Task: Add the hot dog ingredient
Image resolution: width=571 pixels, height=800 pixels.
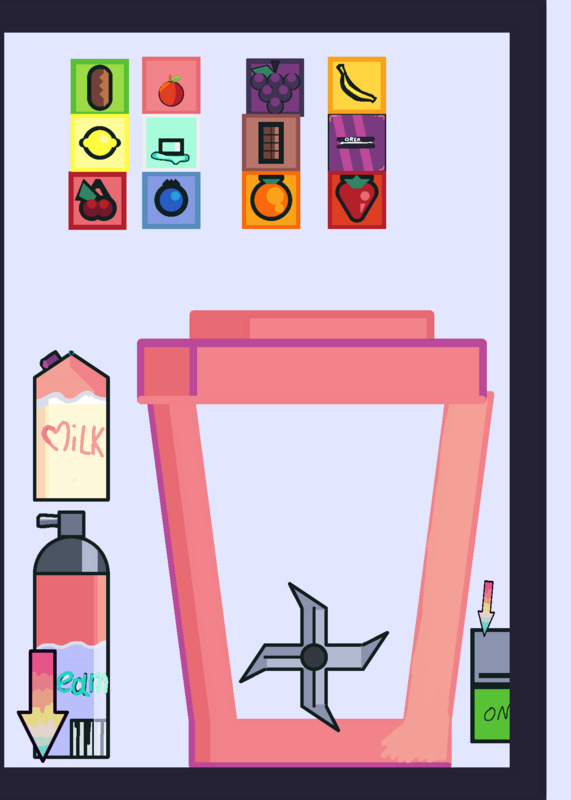Action: click(100, 87)
